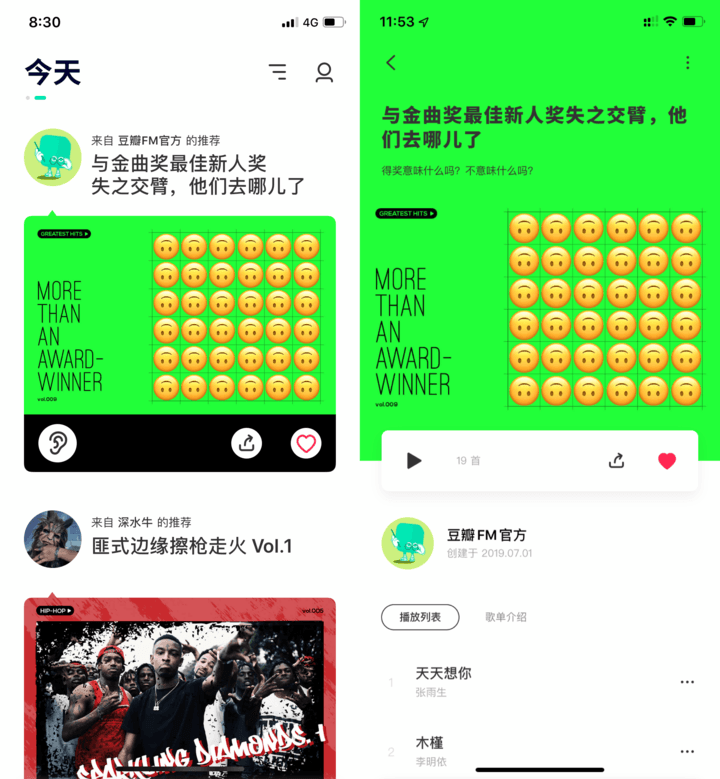Play the song 木槿
This screenshot has width=720, height=779.
(430, 743)
